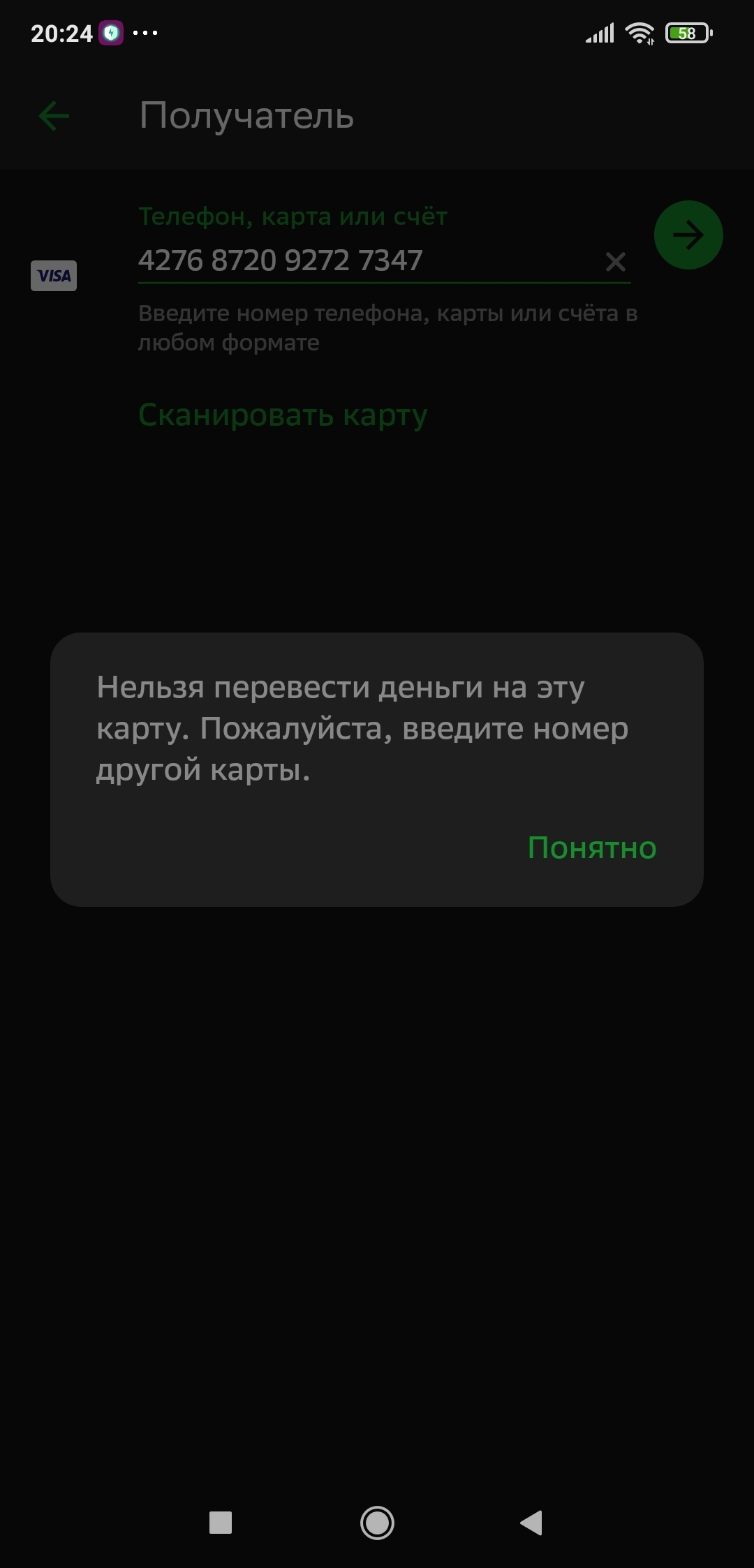The image size is (754, 1568).
Task: Tap Сканировать карту link
Action: (282, 415)
